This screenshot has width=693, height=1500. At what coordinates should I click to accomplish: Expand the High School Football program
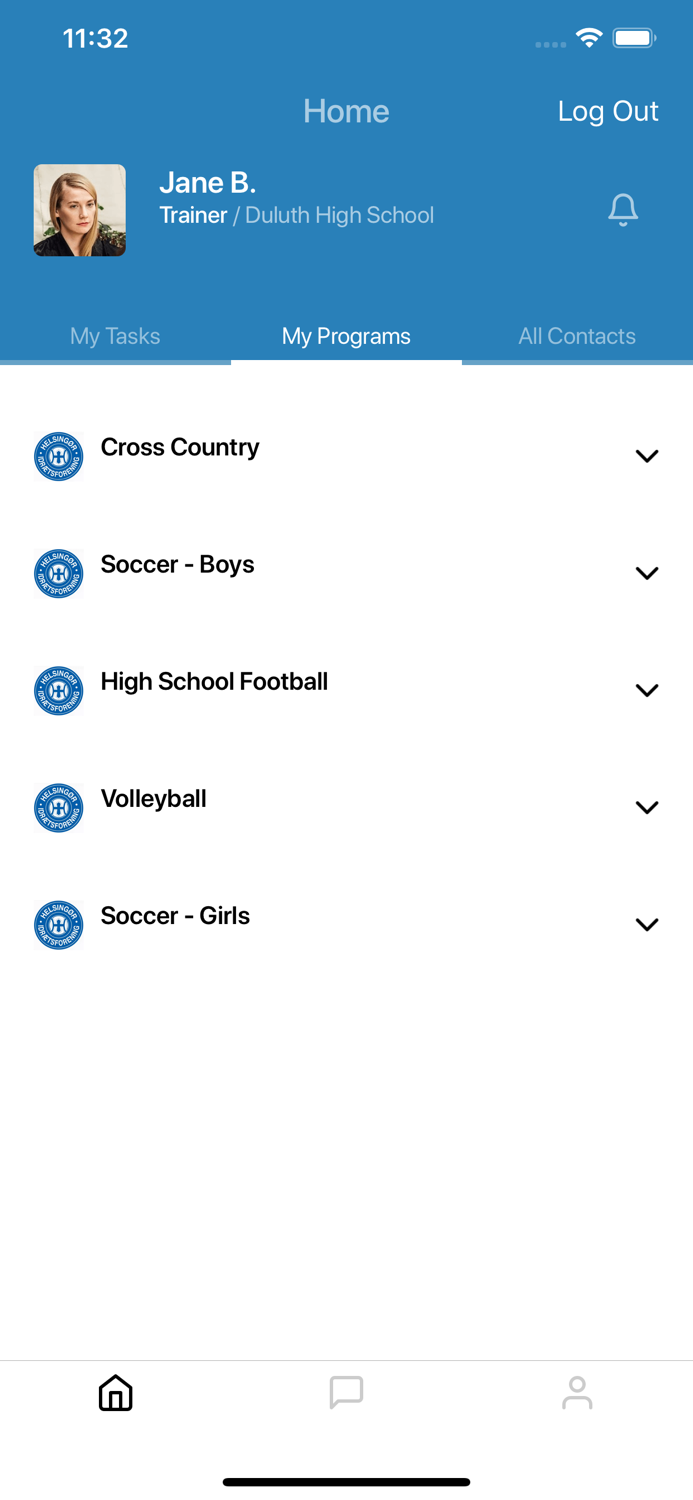647,690
